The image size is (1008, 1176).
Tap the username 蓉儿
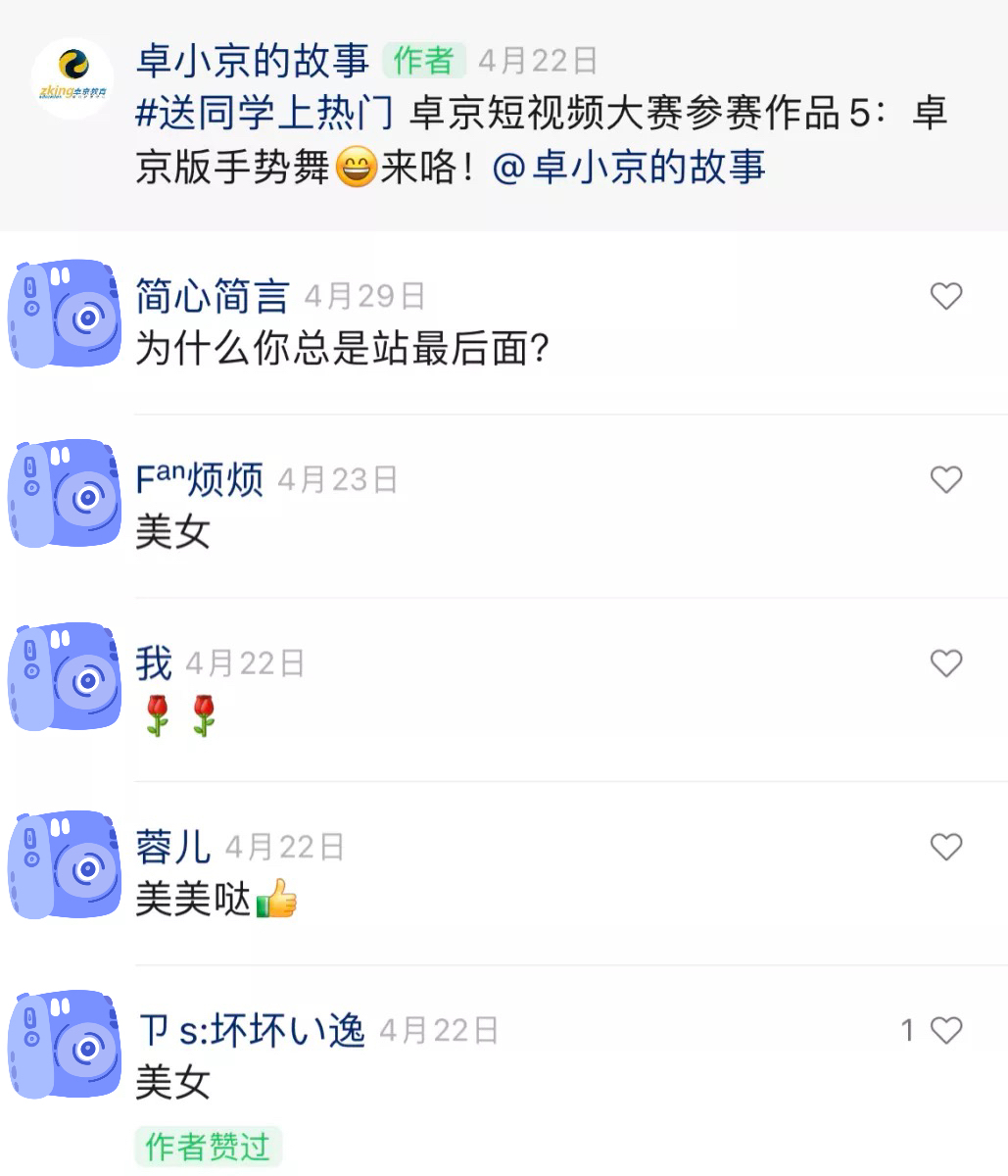[172, 847]
